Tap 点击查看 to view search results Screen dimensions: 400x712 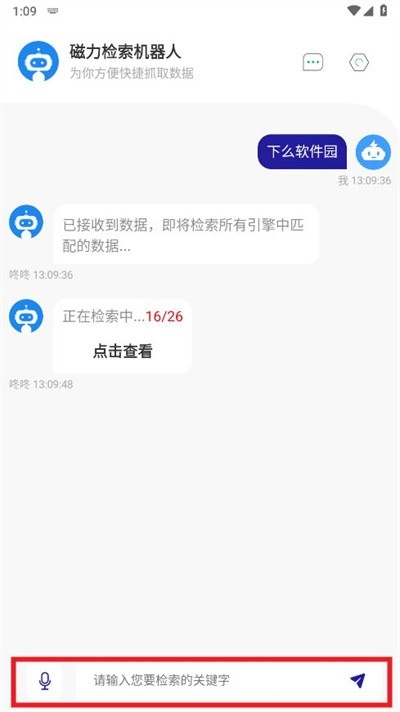click(x=122, y=351)
